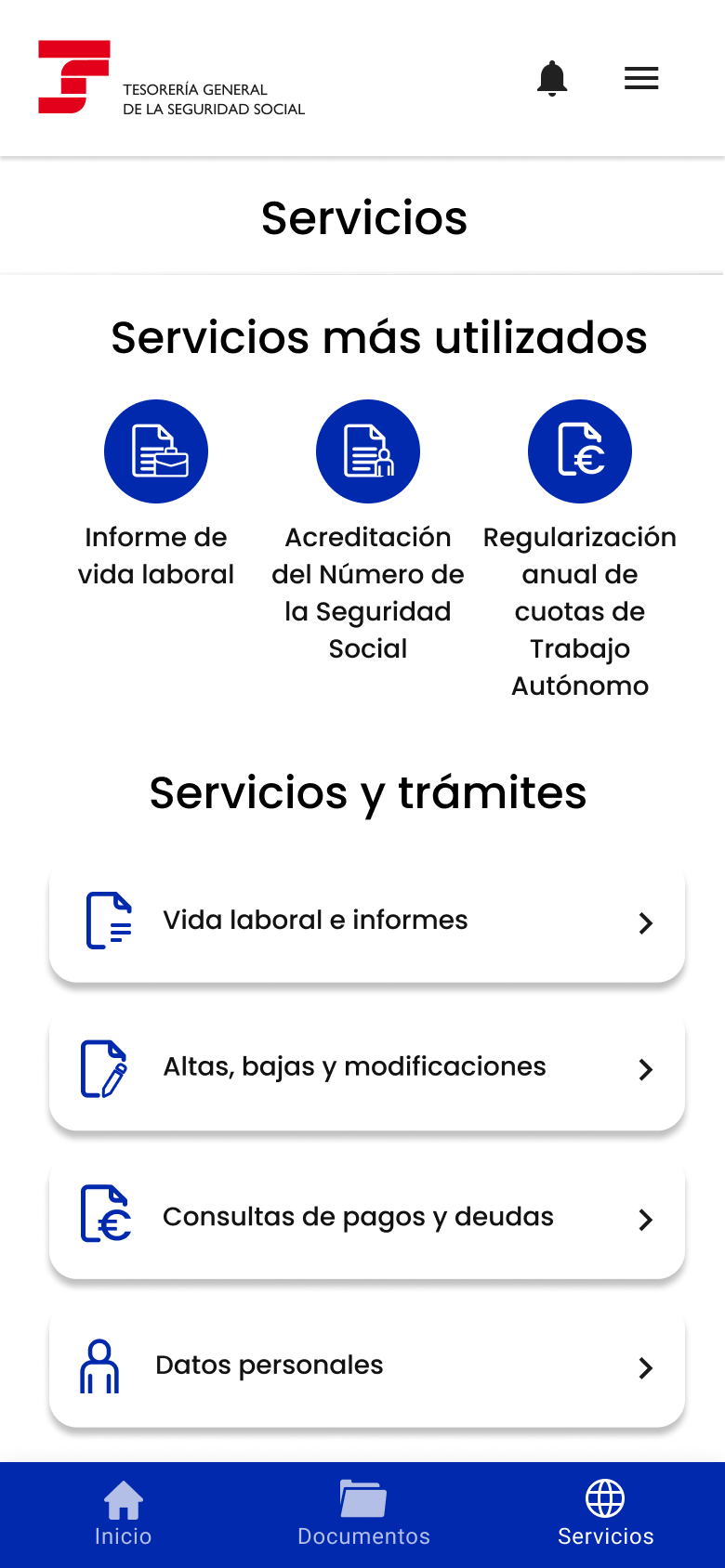Open the notifications bell
Viewport: 725px width, 1568px height.
[552, 78]
